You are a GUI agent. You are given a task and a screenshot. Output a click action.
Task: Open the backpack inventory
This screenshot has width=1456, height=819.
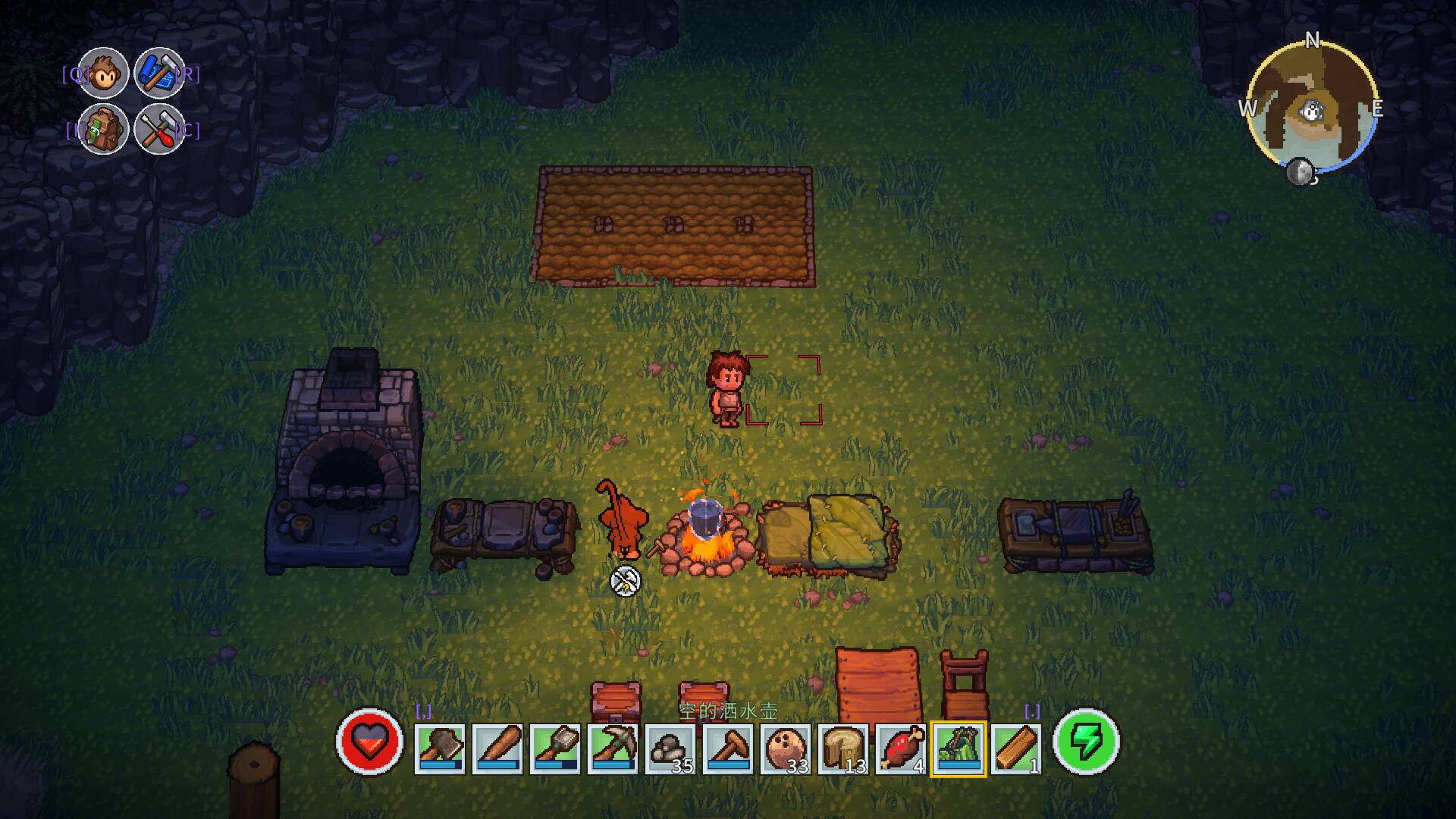[104, 130]
